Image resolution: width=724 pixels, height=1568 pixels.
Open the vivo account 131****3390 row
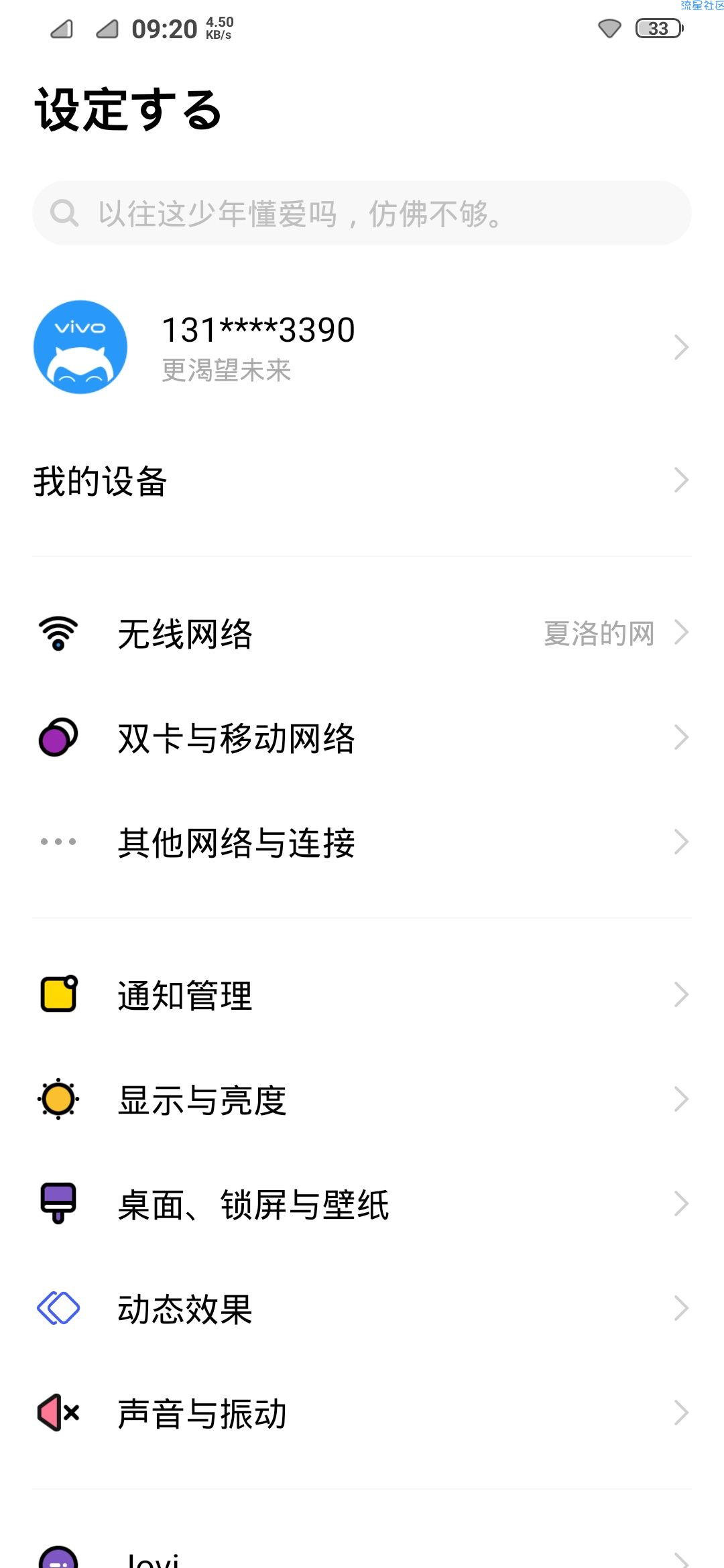(x=362, y=347)
